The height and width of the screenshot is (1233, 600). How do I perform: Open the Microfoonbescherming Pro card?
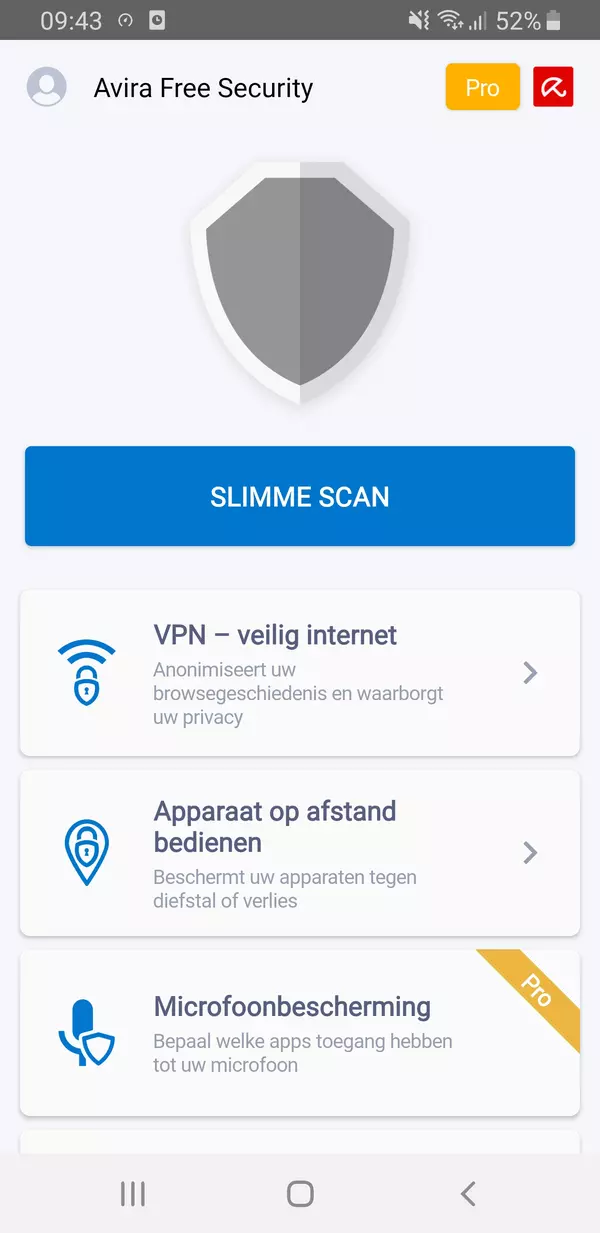tap(300, 1033)
